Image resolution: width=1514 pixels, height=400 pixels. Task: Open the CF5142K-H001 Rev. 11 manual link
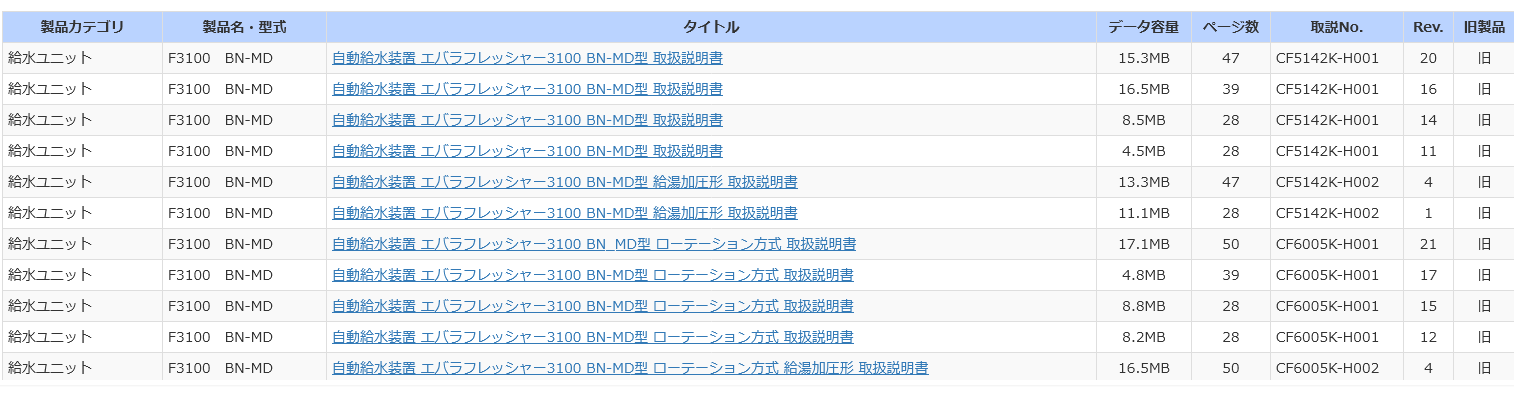(x=527, y=151)
